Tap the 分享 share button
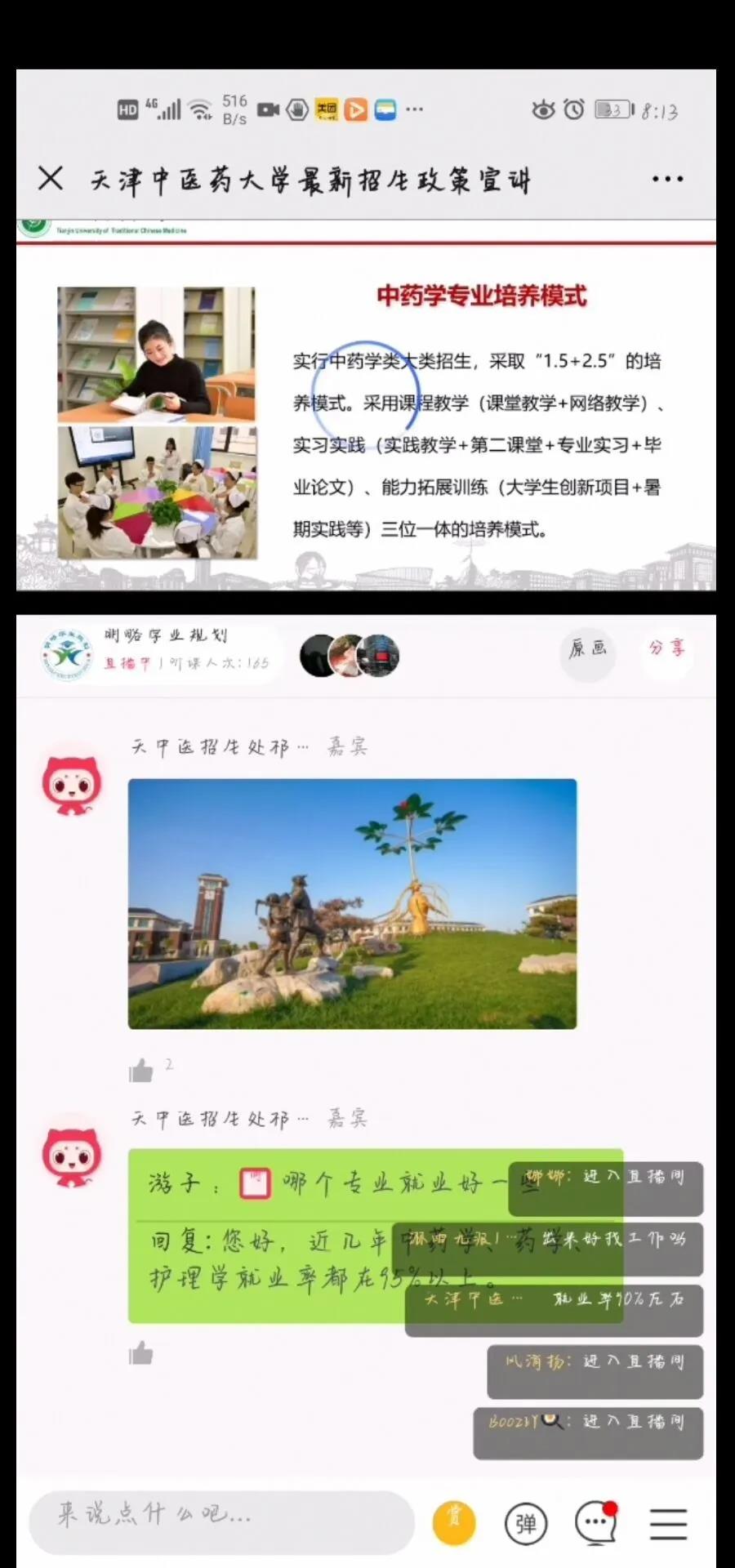Screen dimensions: 735x1568 [x=667, y=648]
